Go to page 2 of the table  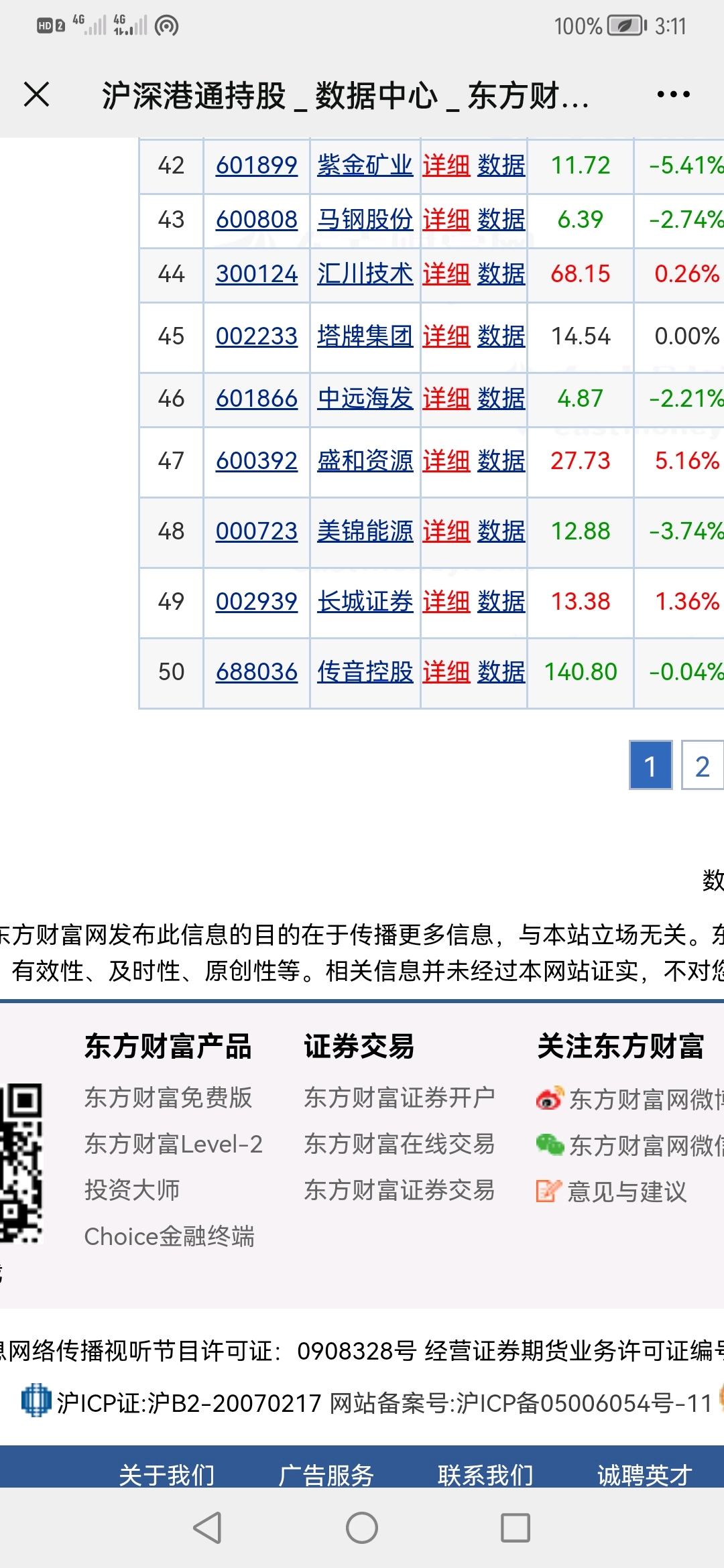[702, 765]
